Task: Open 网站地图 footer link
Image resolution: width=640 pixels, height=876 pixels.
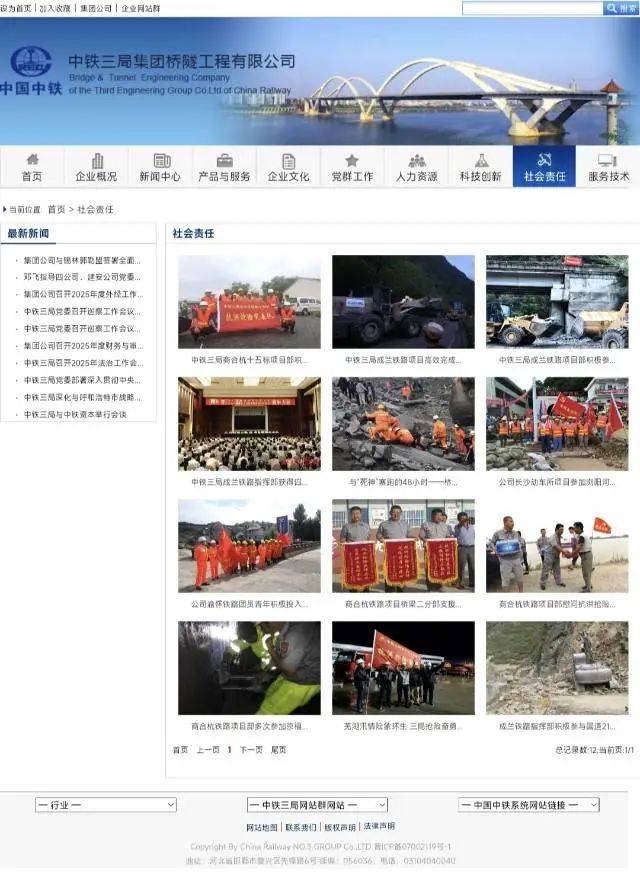Action: tap(262, 827)
